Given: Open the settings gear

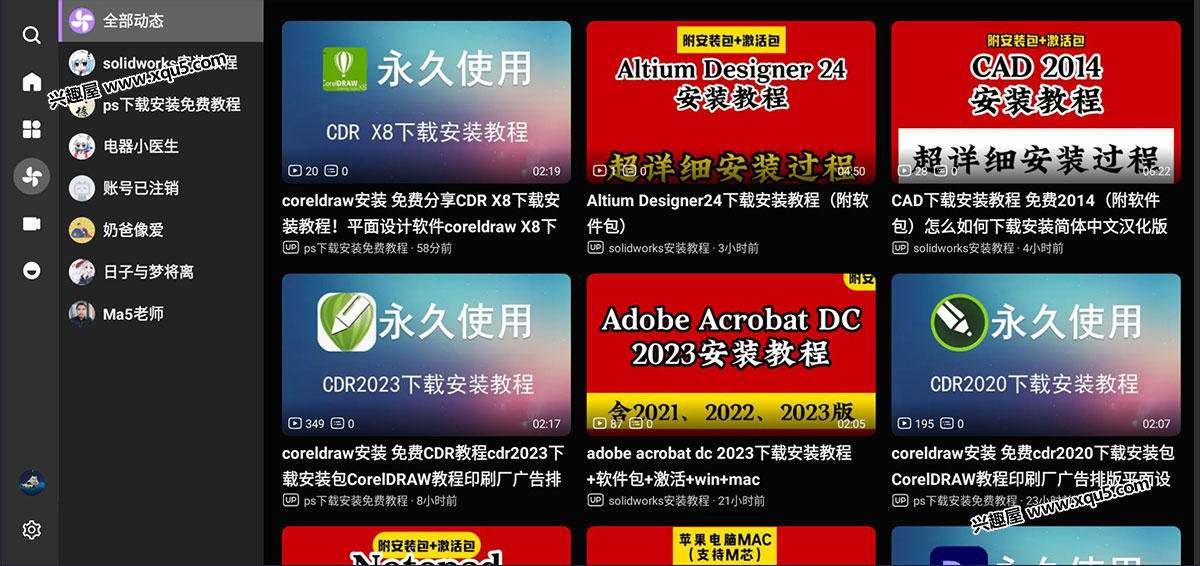Looking at the screenshot, I should (x=32, y=530).
